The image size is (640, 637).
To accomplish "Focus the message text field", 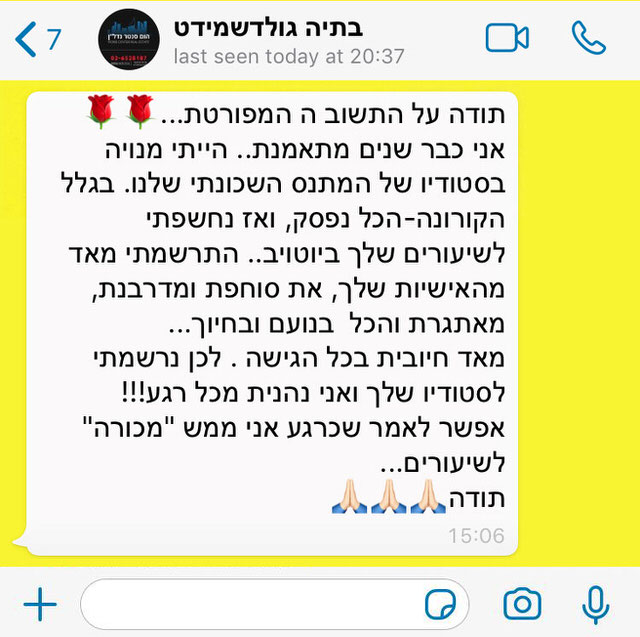I will point(250,603).
